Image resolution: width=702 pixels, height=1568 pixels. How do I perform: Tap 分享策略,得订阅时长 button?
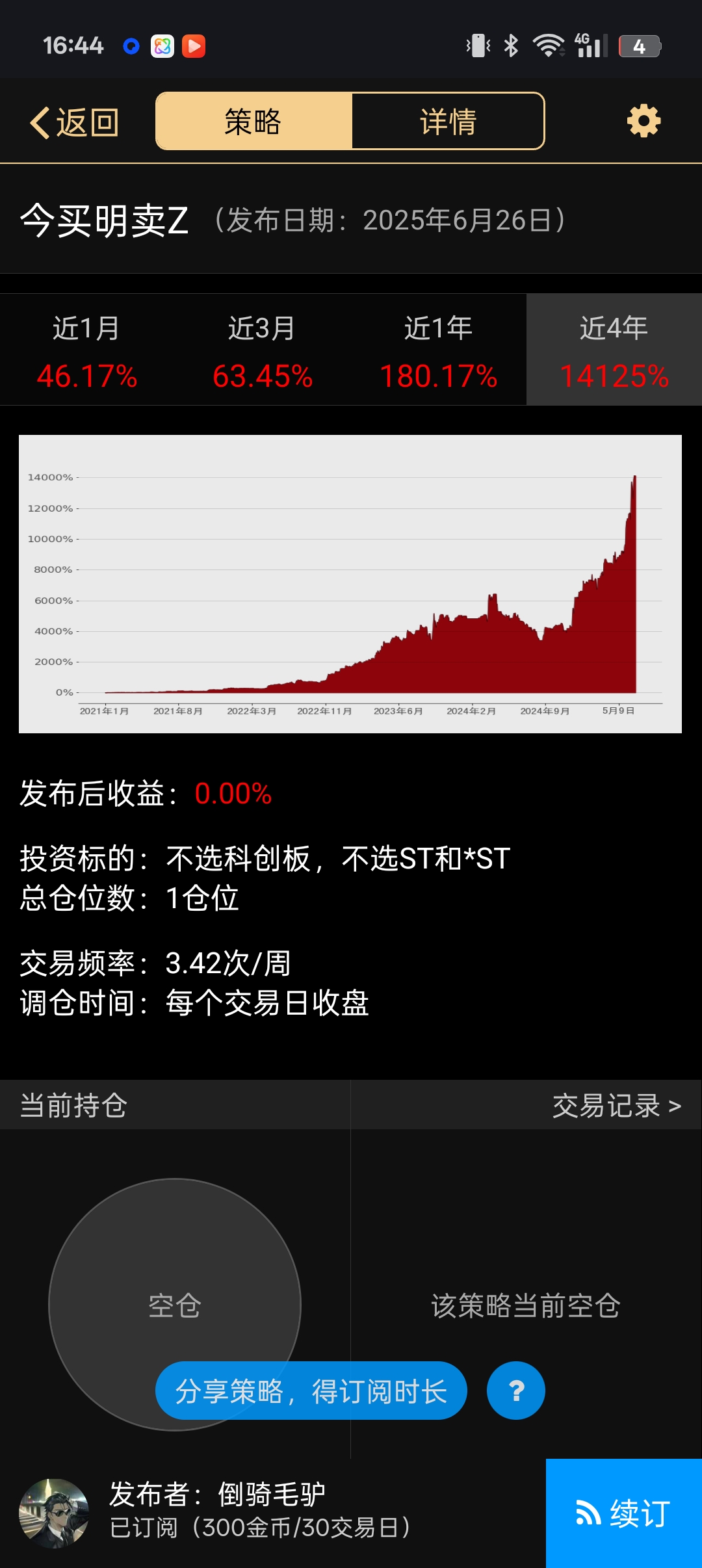(311, 1391)
